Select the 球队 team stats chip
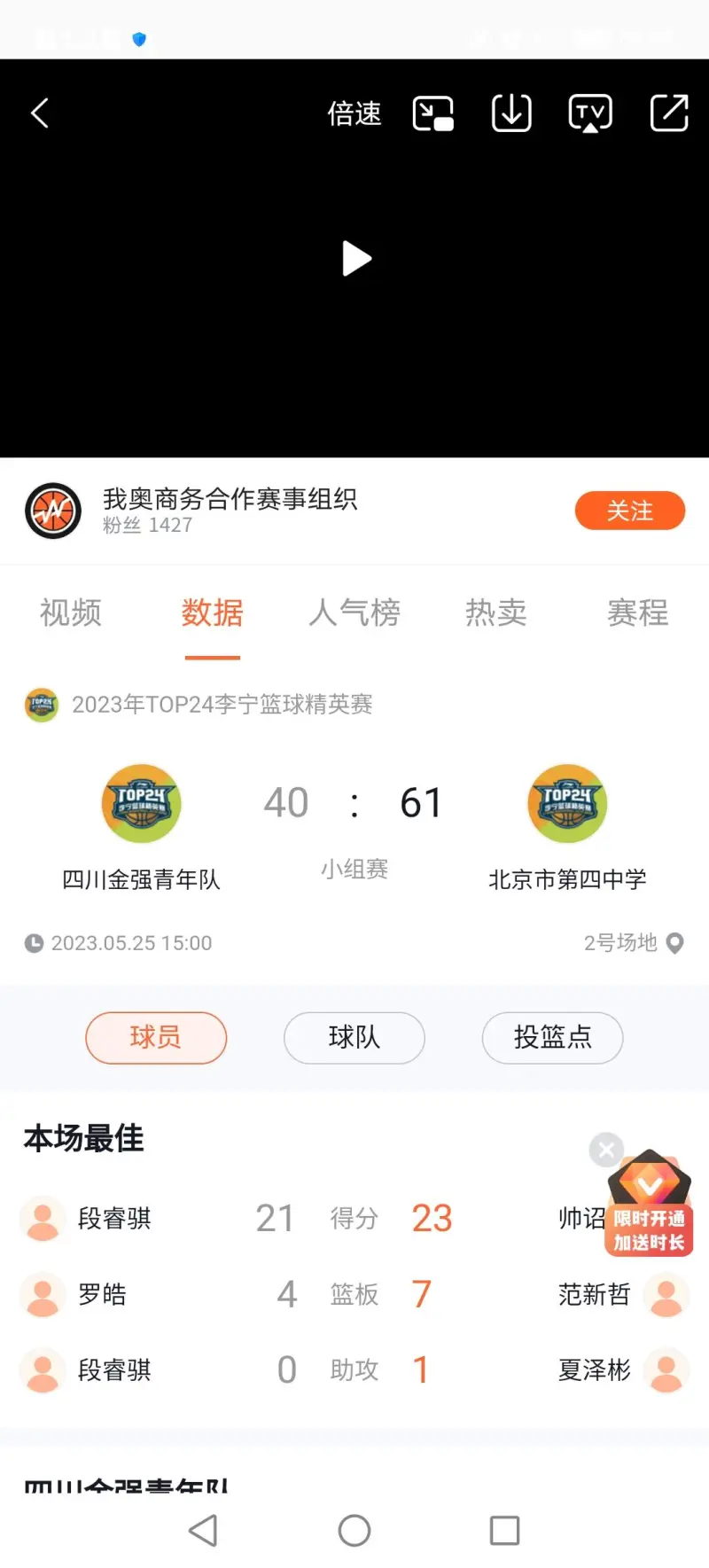 [354, 1037]
